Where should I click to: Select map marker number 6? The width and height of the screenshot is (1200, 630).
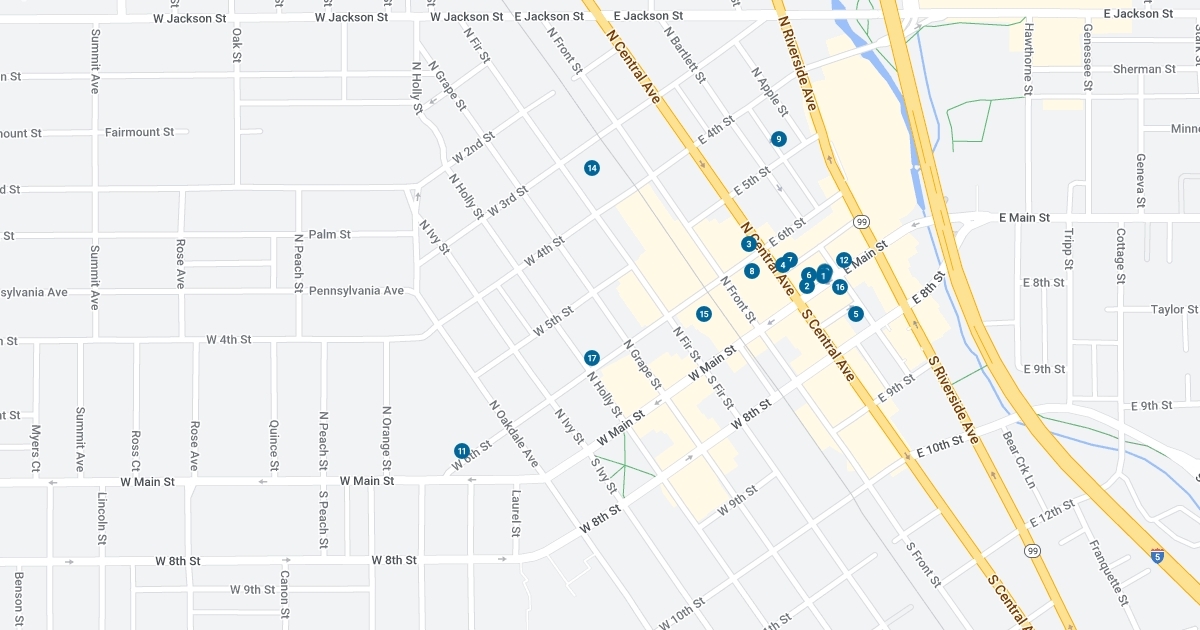[808, 274]
